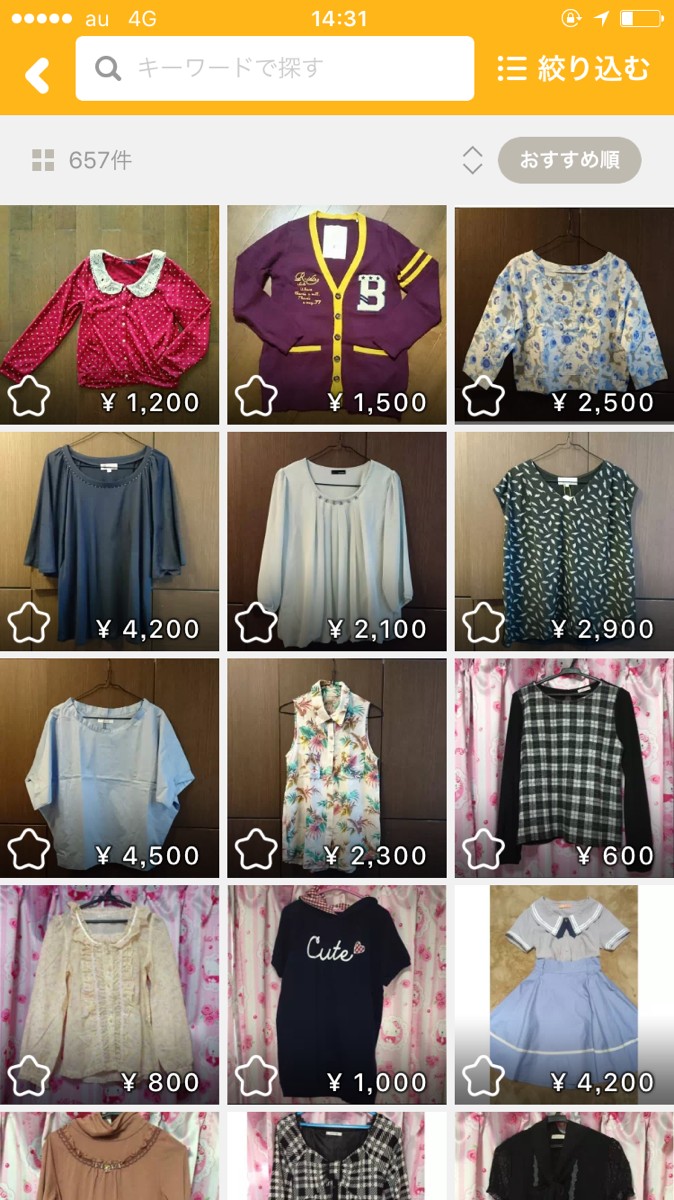674x1200 pixels.
Task: Open the tropical print sleeveless shirt ¥2,300
Action: tap(337, 755)
